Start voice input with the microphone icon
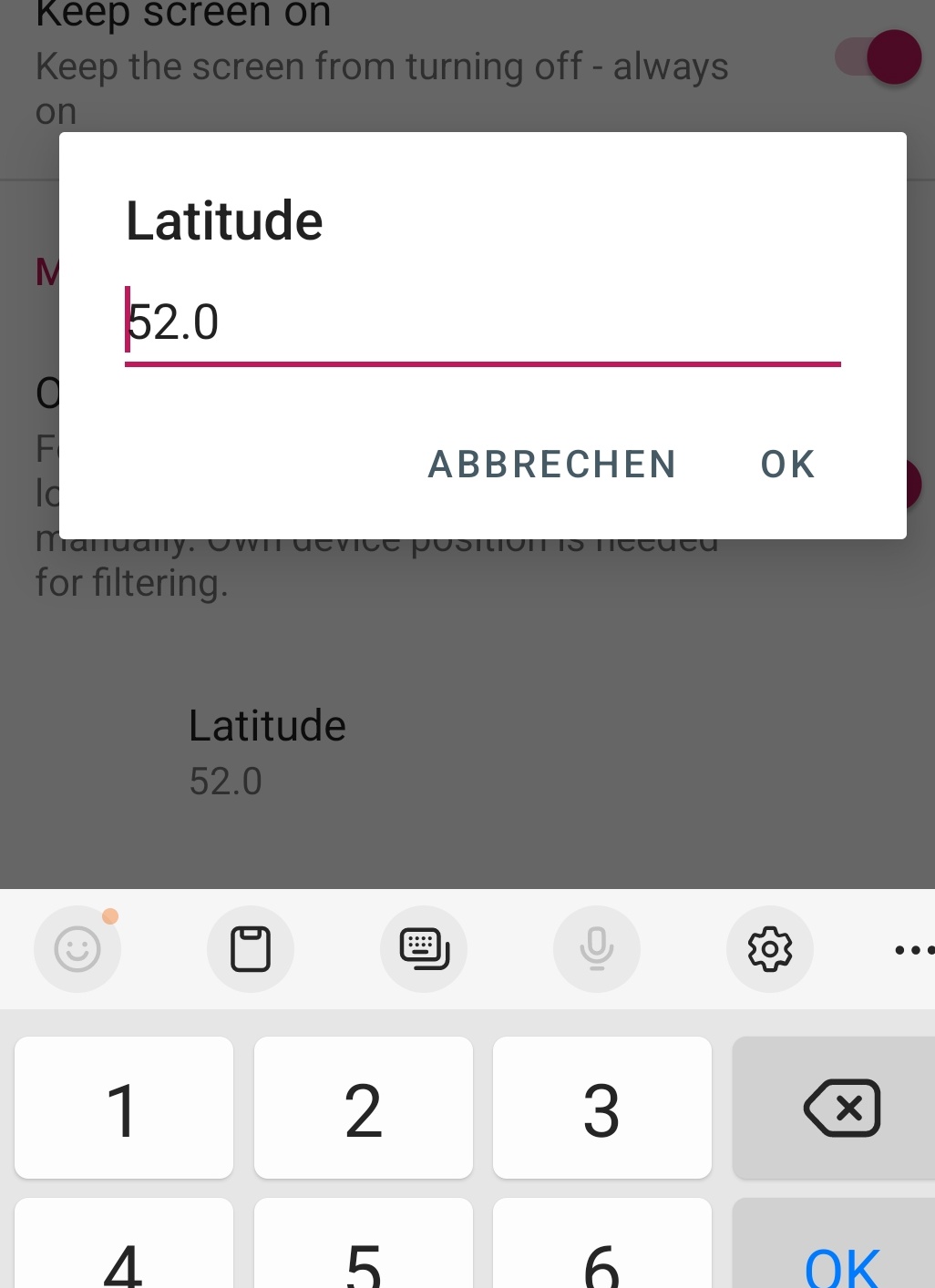This screenshot has width=935, height=1288. pos(597,948)
